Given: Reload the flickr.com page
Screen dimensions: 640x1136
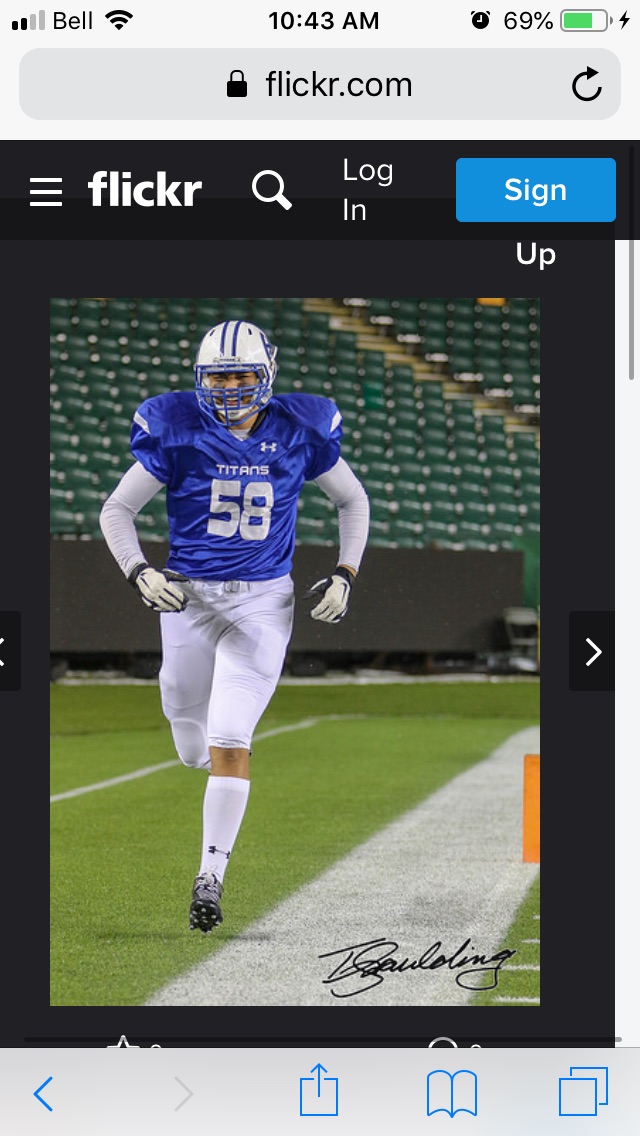Looking at the screenshot, I should (x=587, y=85).
